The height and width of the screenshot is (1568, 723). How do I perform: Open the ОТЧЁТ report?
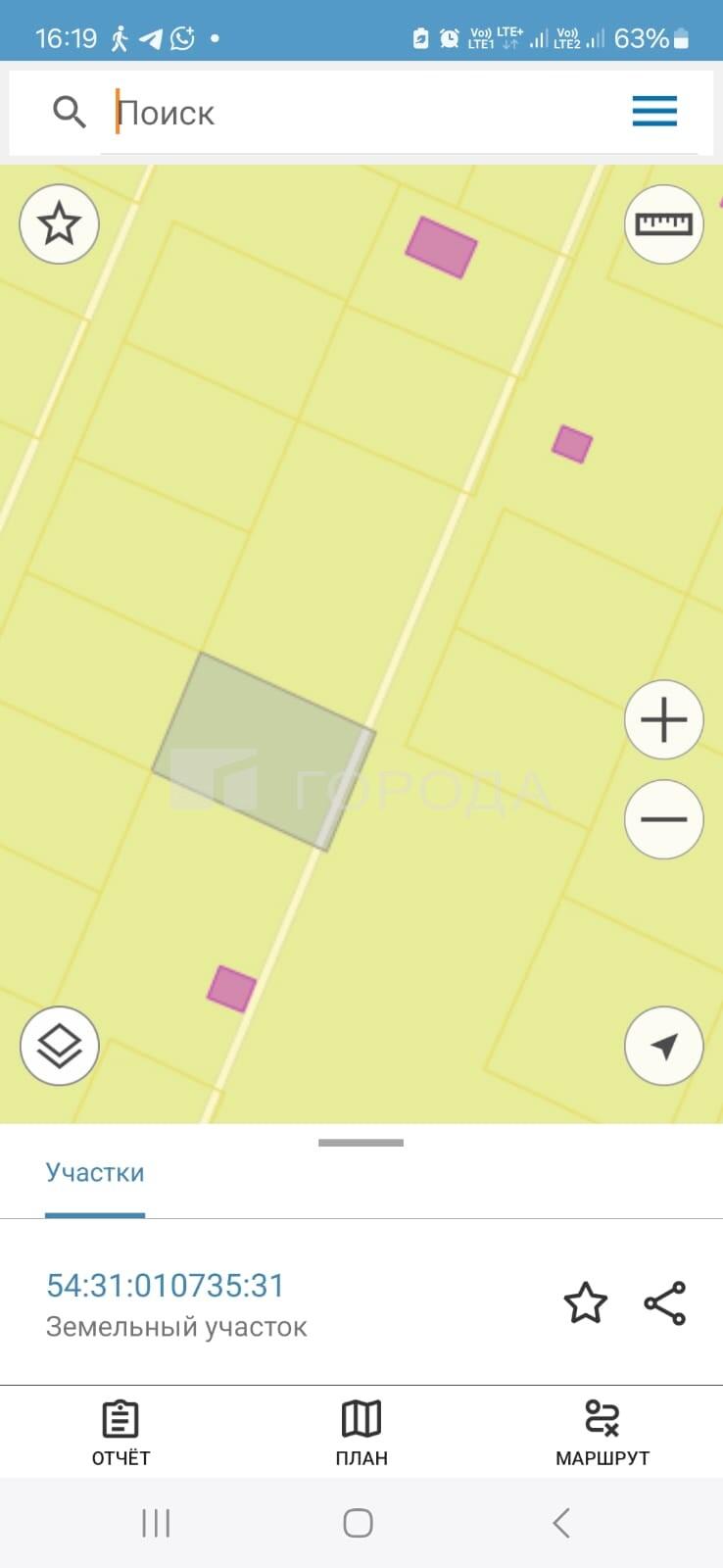pyautogui.click(x=120, y=1433)
